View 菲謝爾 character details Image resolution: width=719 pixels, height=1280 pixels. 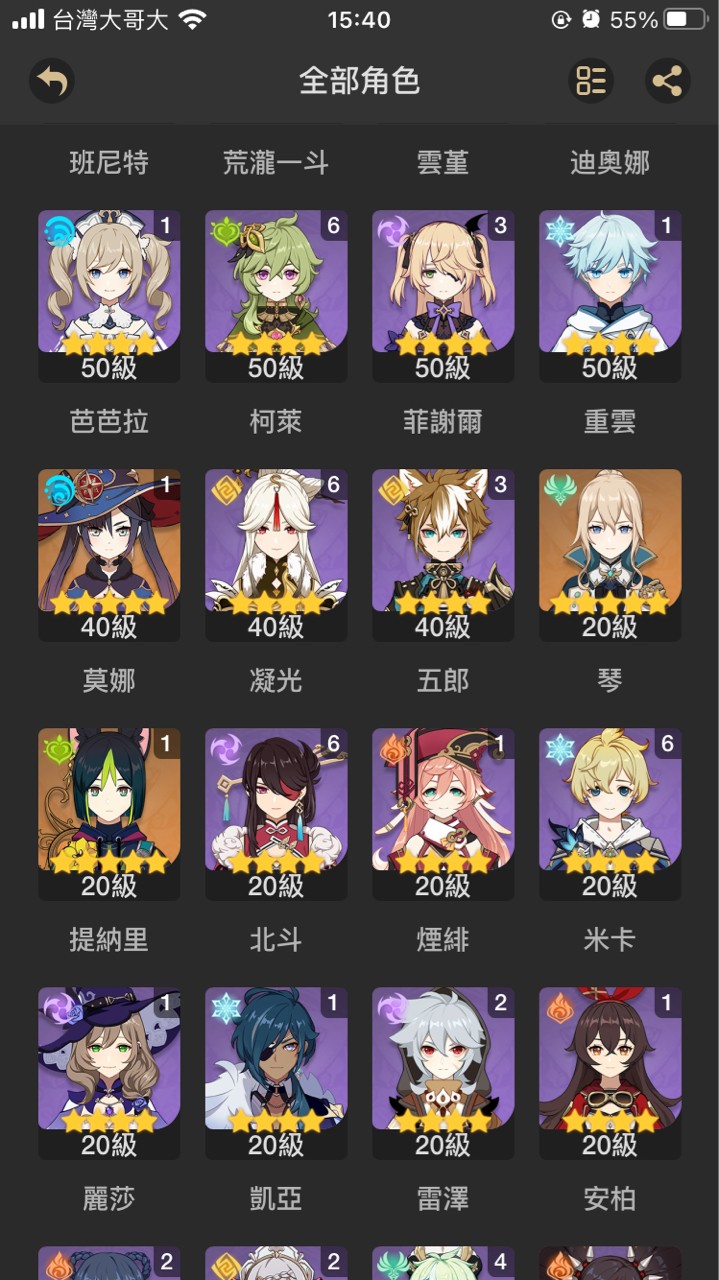pyautogui.click(x=443, y=295)
